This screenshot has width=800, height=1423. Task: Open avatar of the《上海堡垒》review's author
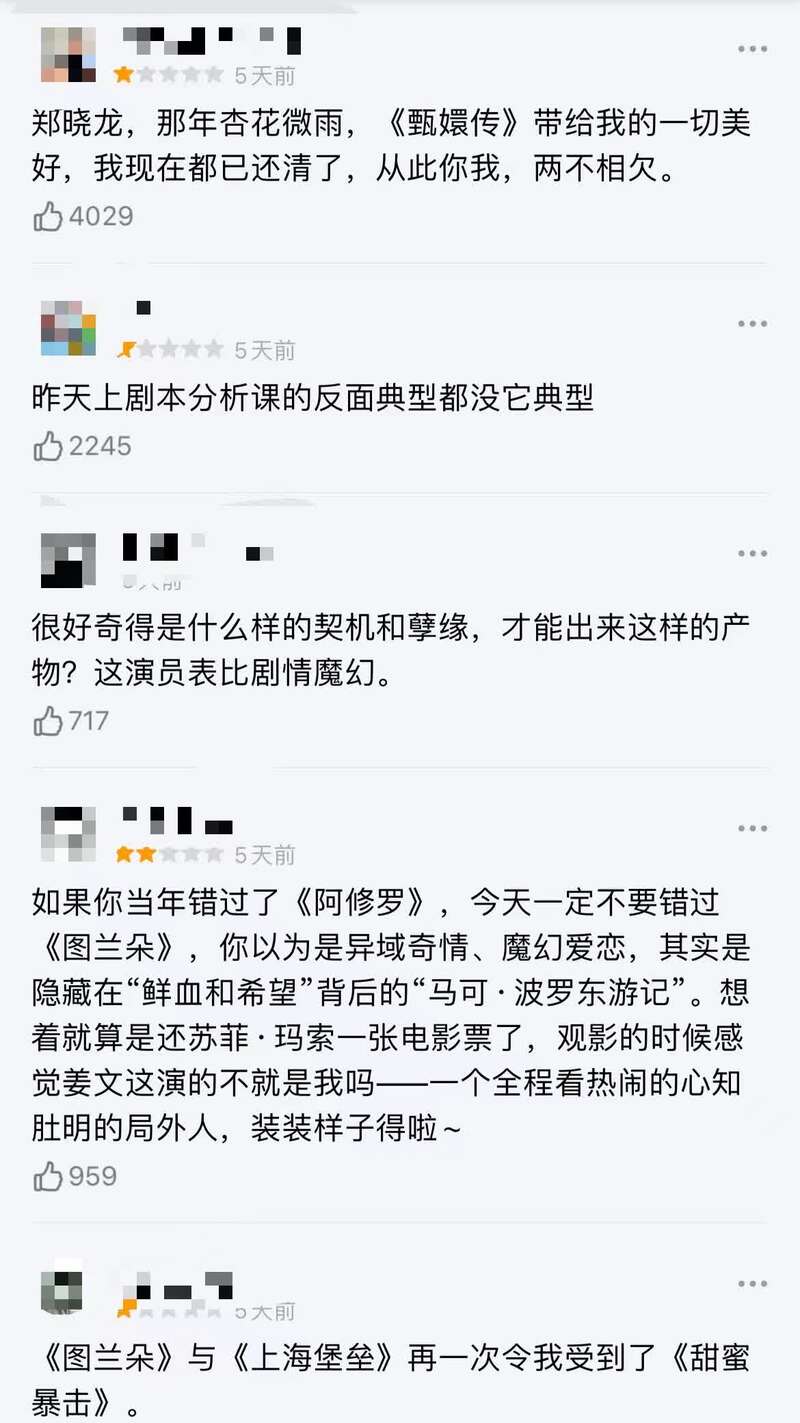(x=62, y=1290)
